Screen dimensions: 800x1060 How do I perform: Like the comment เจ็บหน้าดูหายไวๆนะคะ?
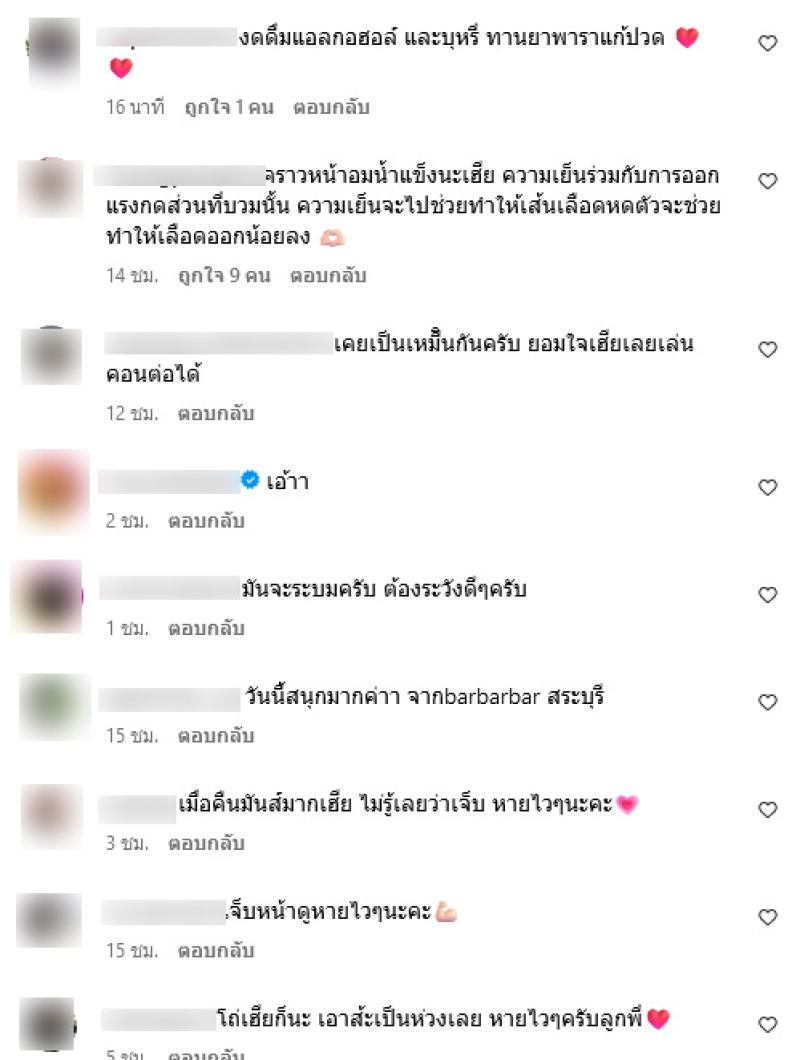coord(767,917)
